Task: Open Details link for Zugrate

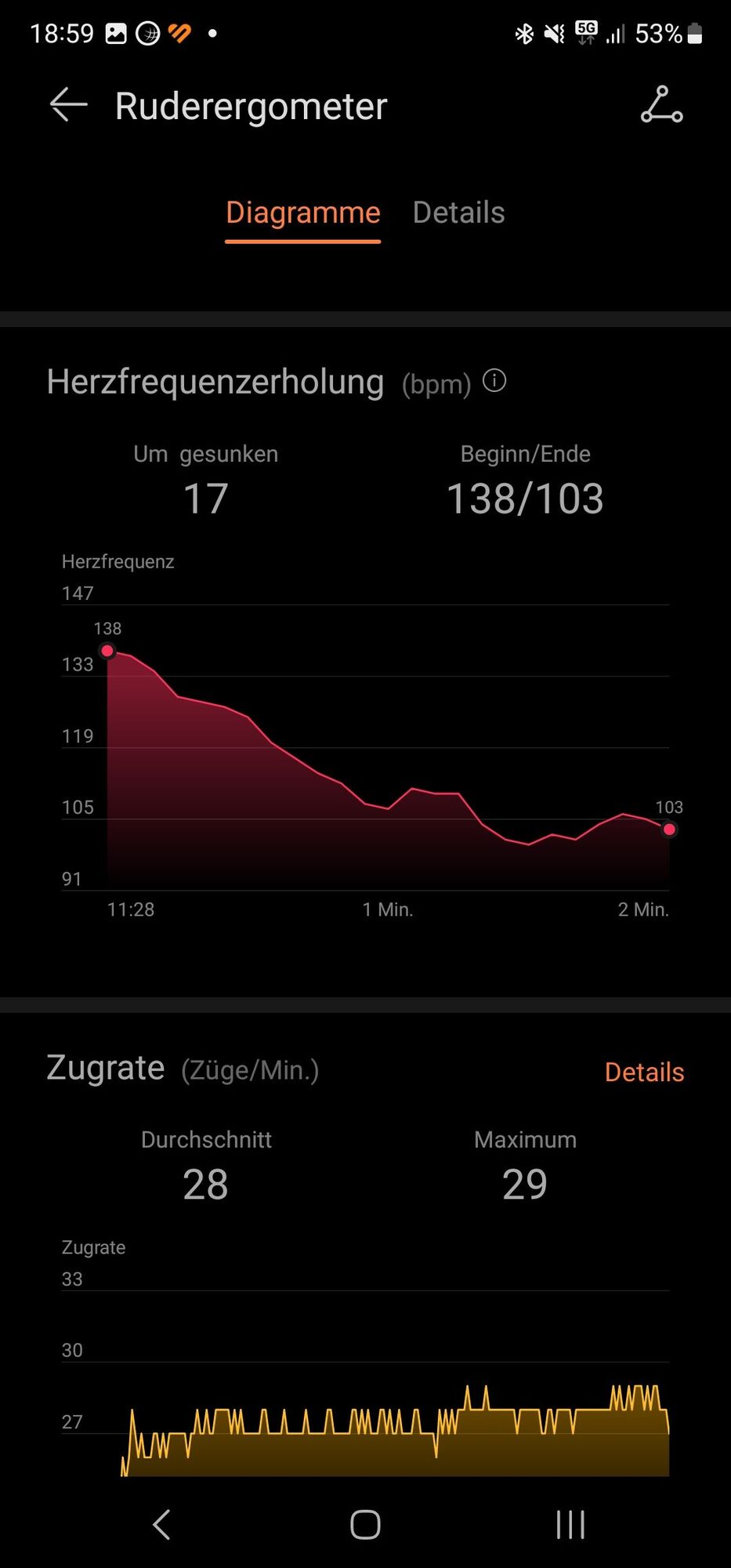Action: [x=644, y=1072]
